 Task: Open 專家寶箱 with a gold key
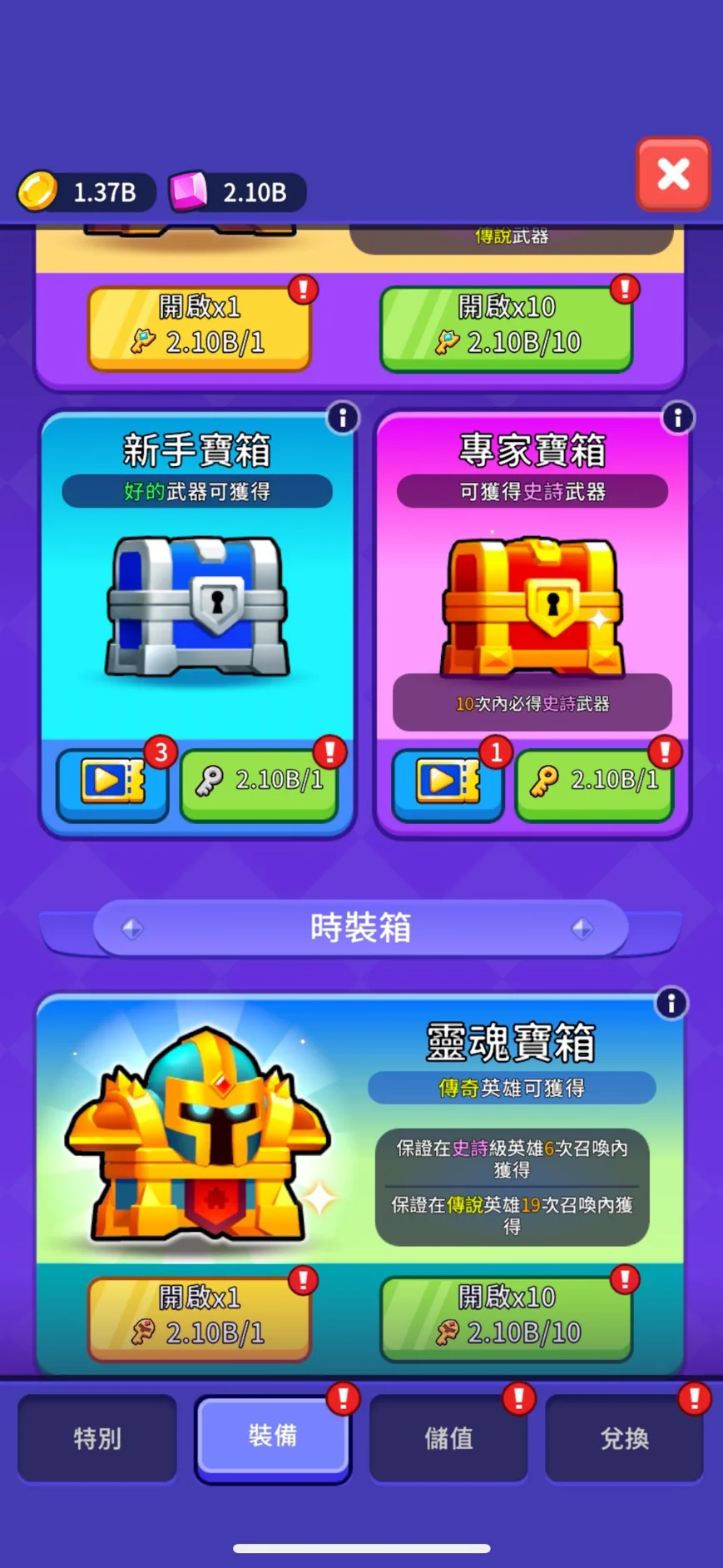(594, 782)
